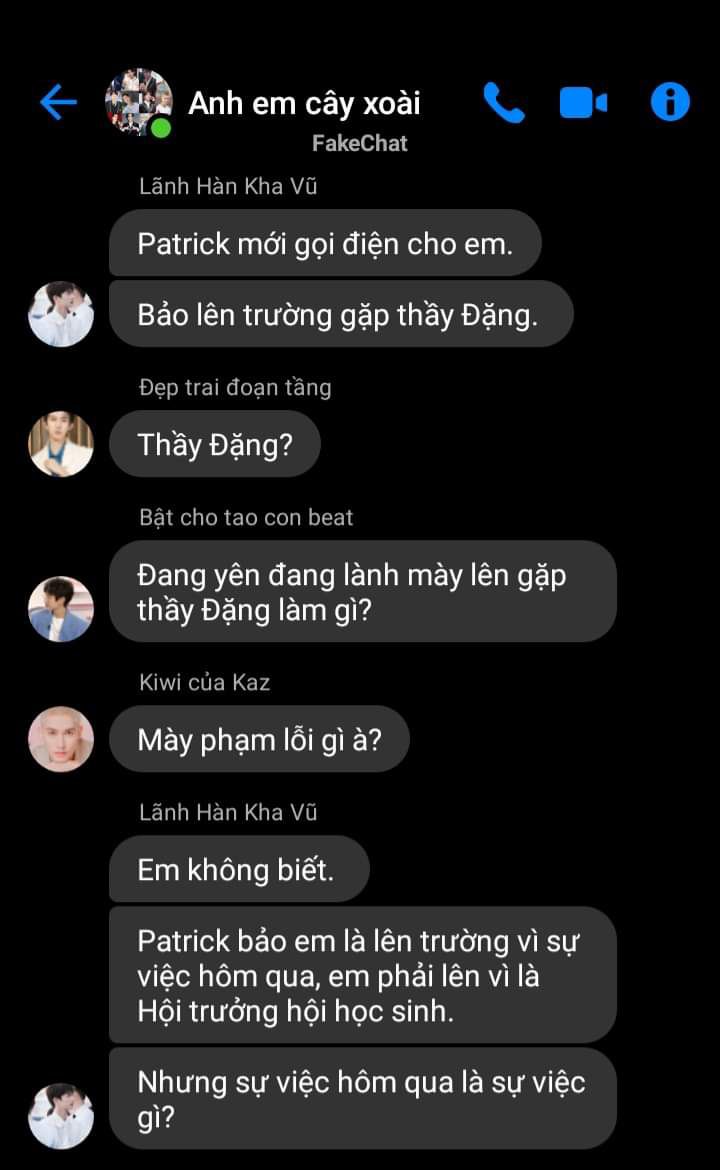
Task: Tap Bật cho tao con beat's avatar
Action: (x=61, y=609)
